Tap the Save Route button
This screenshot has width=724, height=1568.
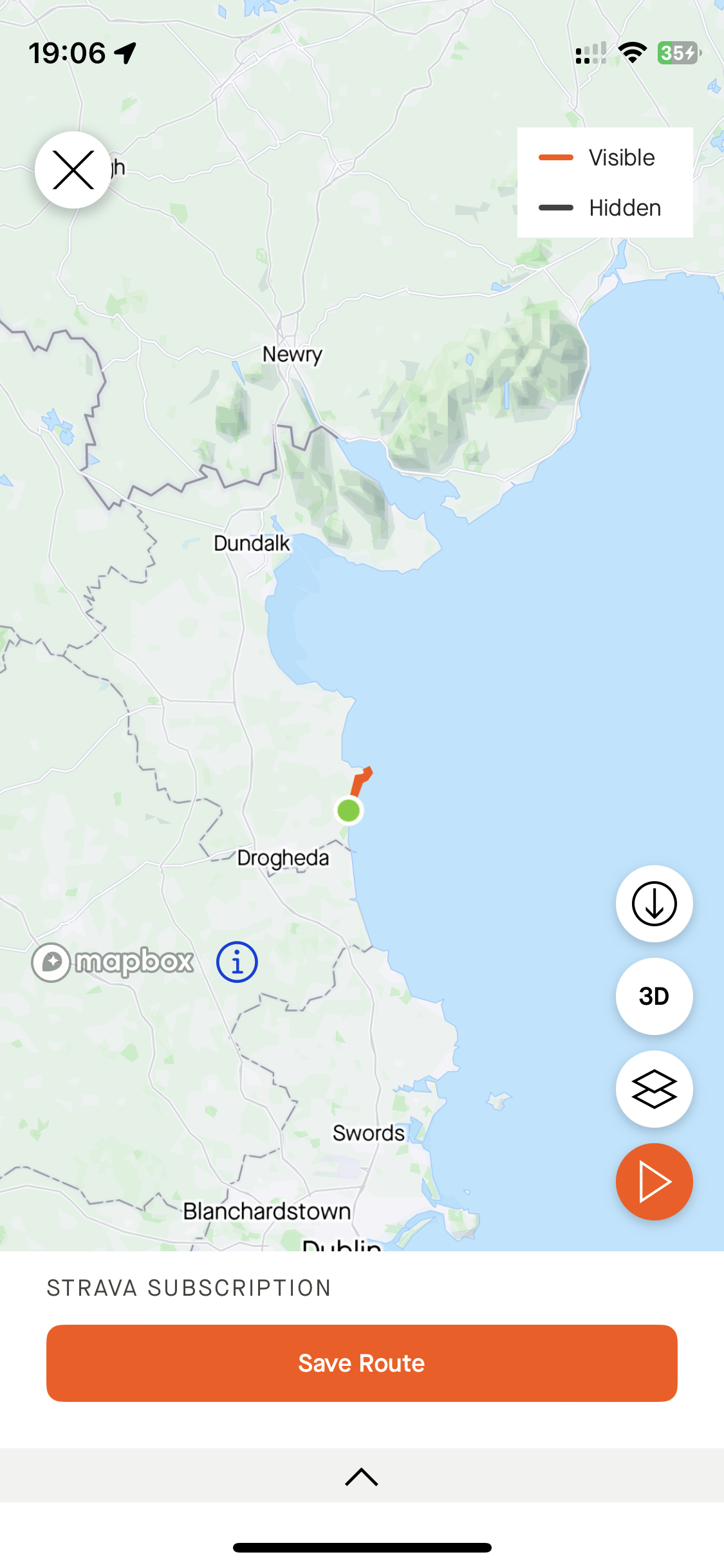(x=362, y=1363)
